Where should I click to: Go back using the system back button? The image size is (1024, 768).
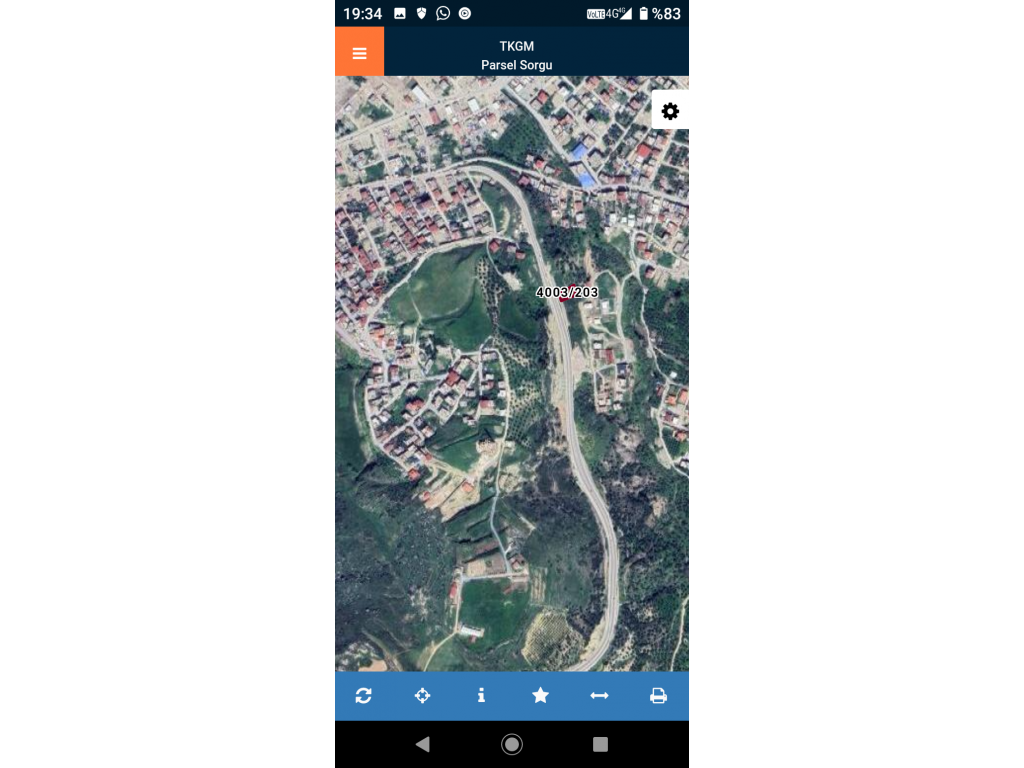click(x=423, y=744)
